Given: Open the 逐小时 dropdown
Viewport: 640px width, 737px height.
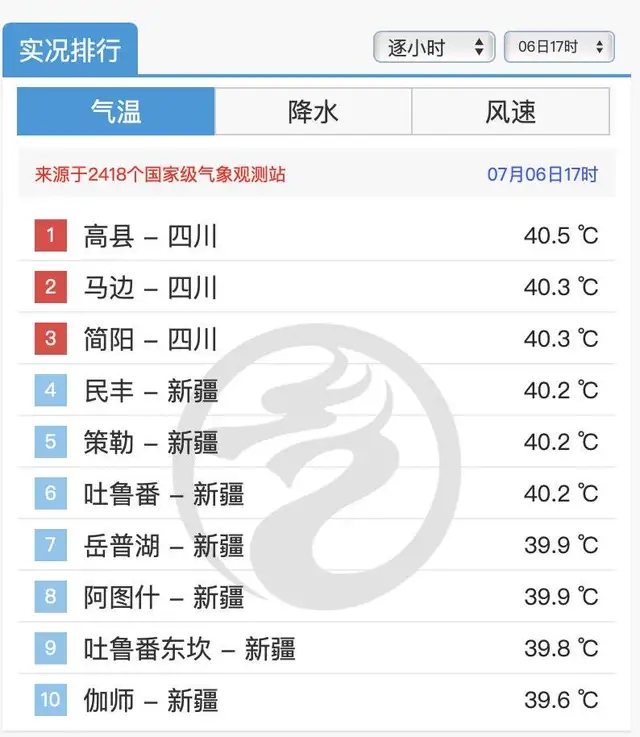Looking at the screenshot, I should [434, 47].
